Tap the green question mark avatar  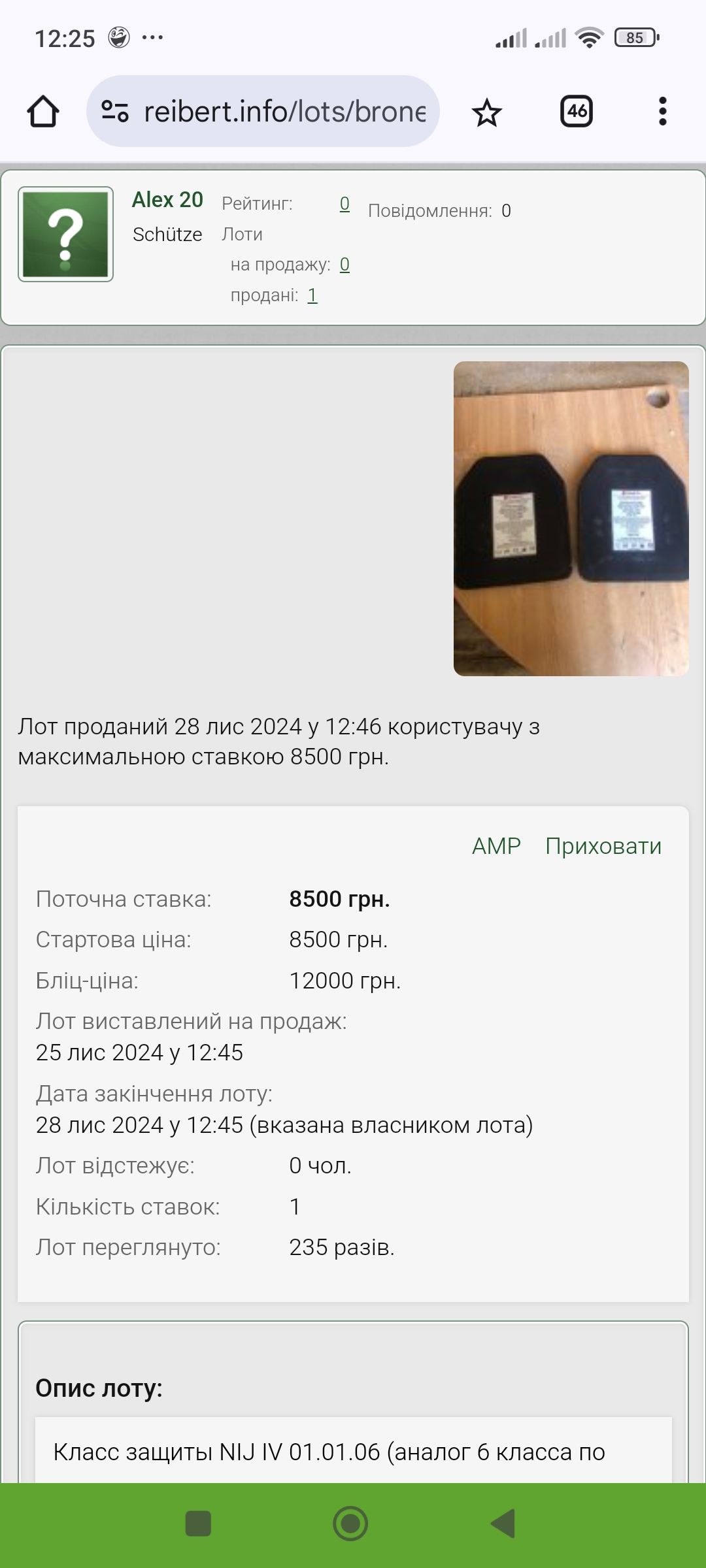pos(65,234)
